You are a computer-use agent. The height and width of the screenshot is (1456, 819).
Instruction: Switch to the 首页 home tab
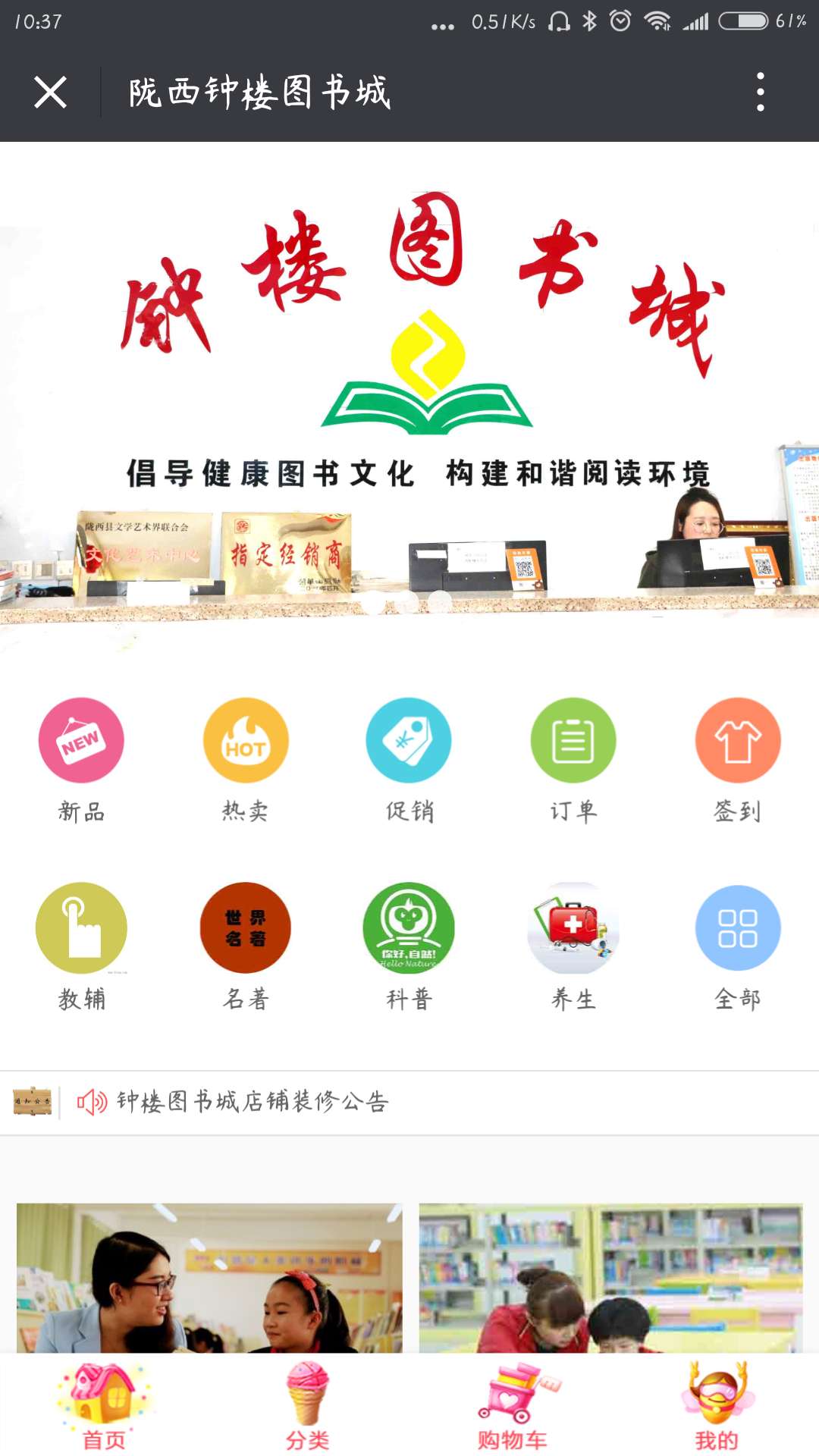(x=104, y=1407)
